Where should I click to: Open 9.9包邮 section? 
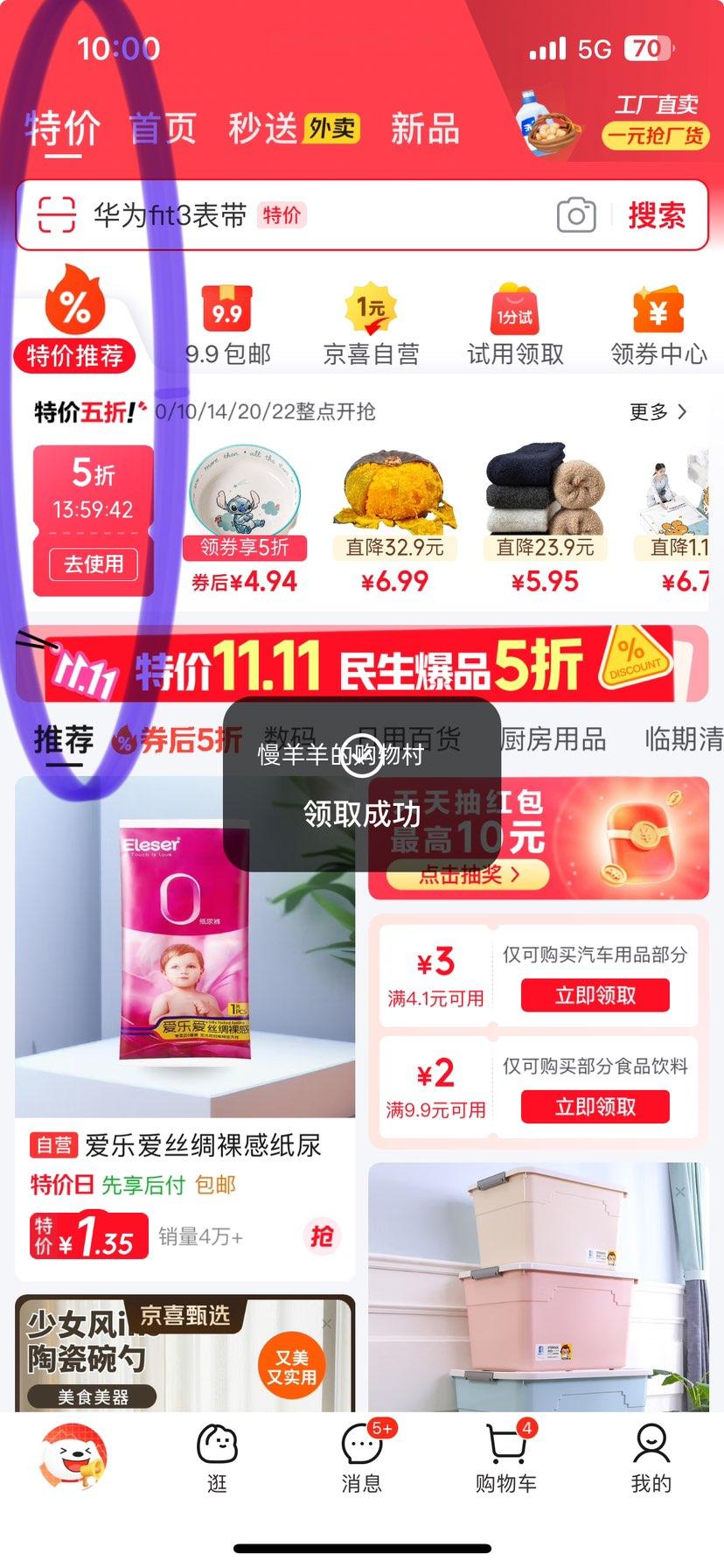227,325
